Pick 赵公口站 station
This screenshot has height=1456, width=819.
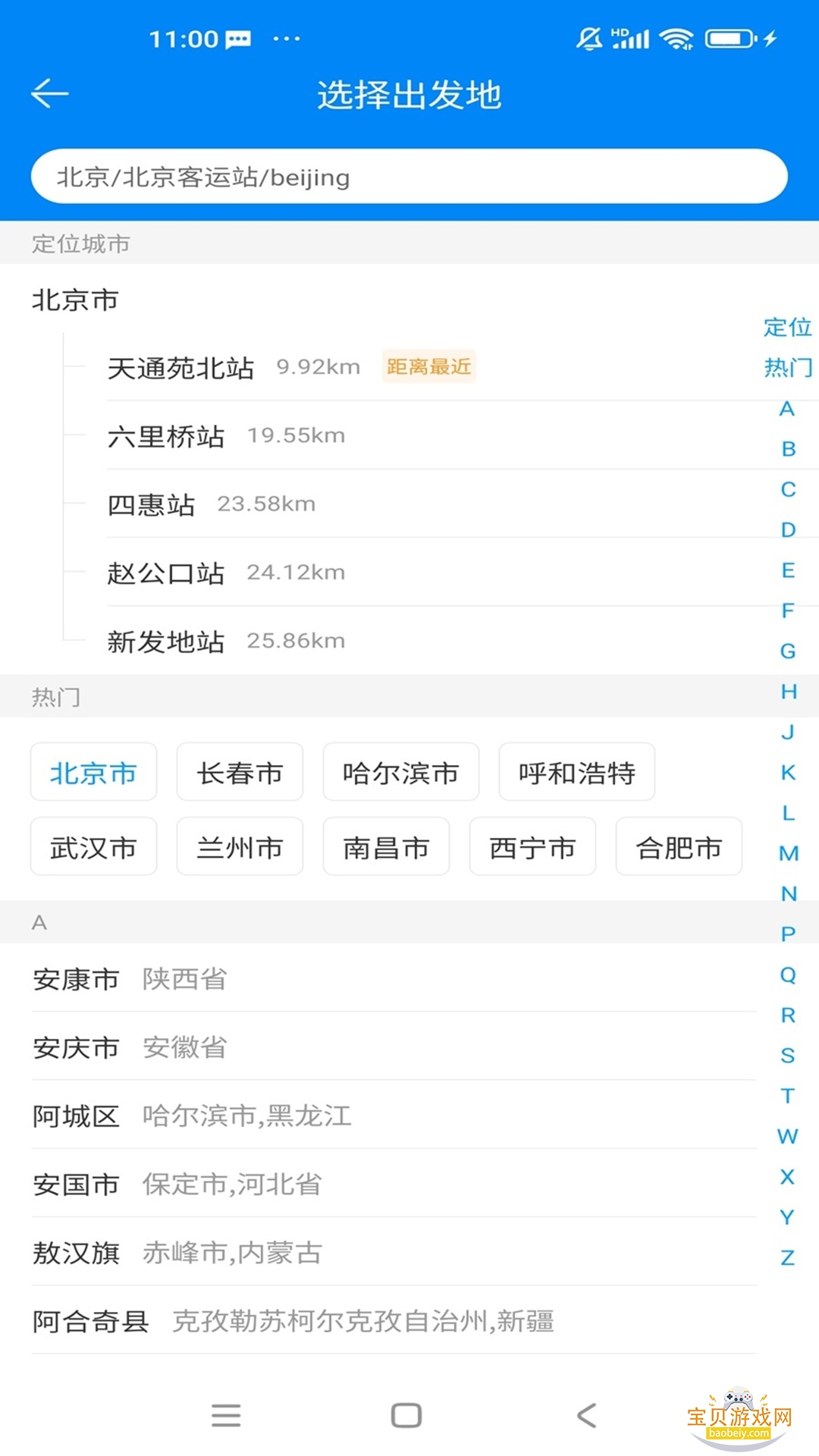166,573
